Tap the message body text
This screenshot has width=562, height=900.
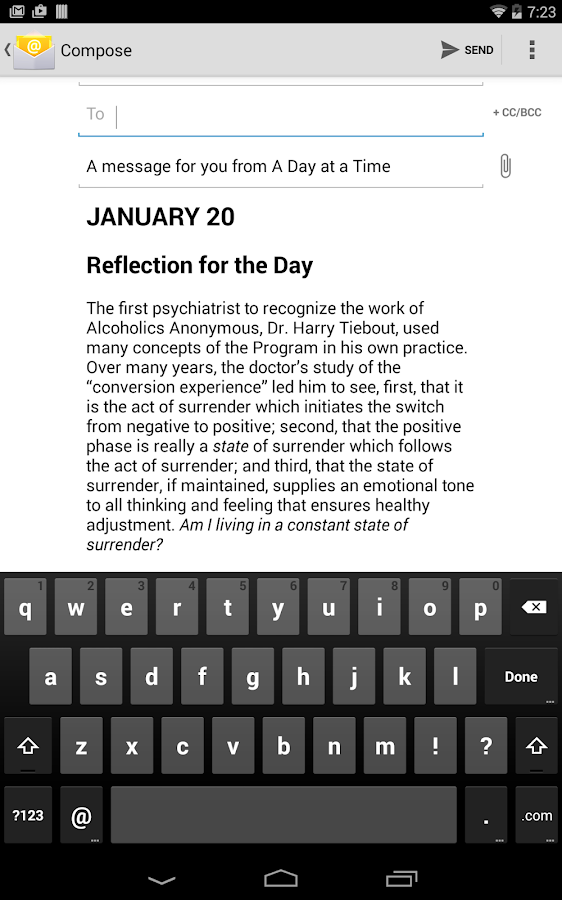click(281, 426)
